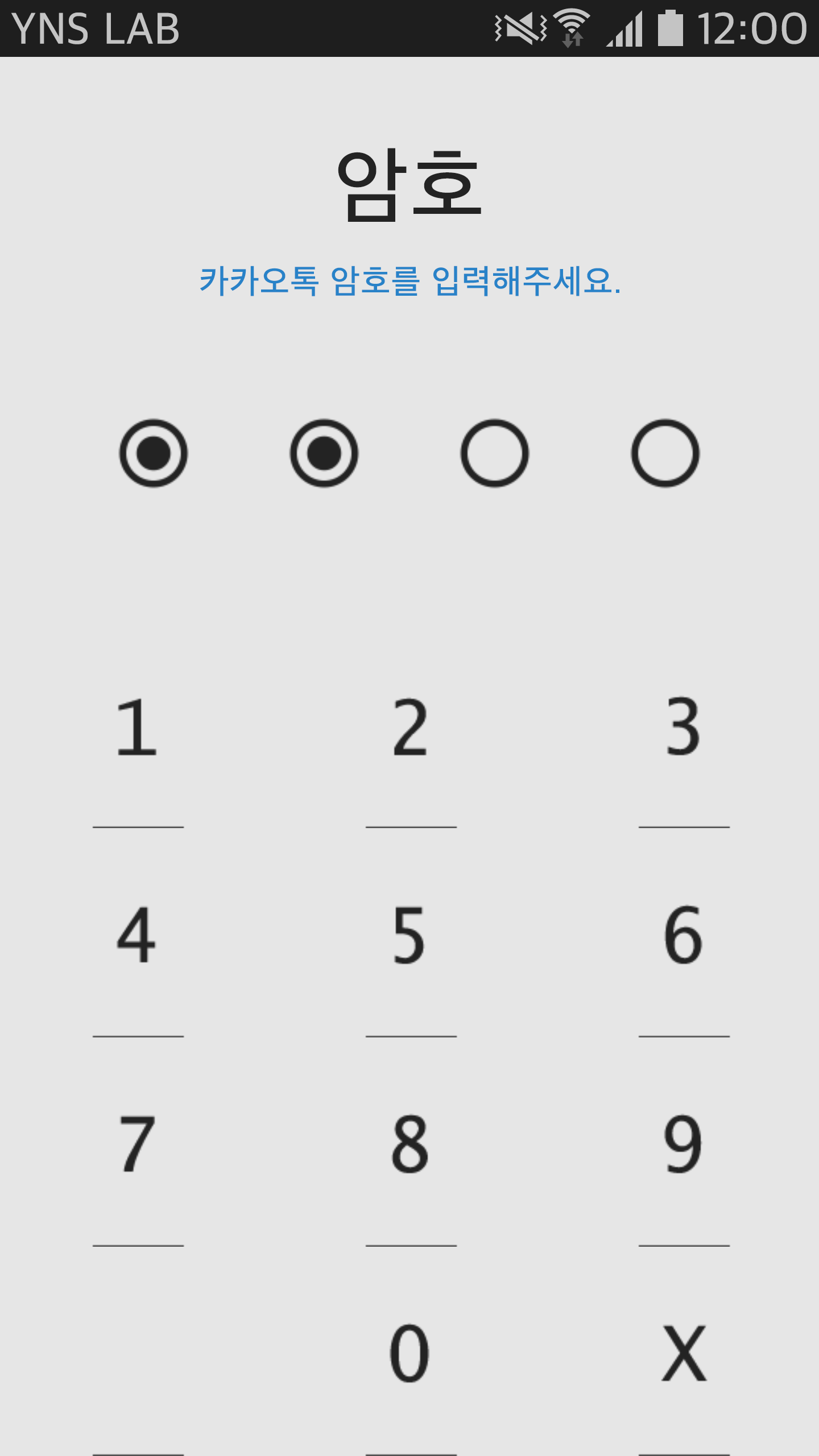The height and width of the screenshot is (1456, 819).
Task: Tap the 4 key
Action: [x=137, y=936]
